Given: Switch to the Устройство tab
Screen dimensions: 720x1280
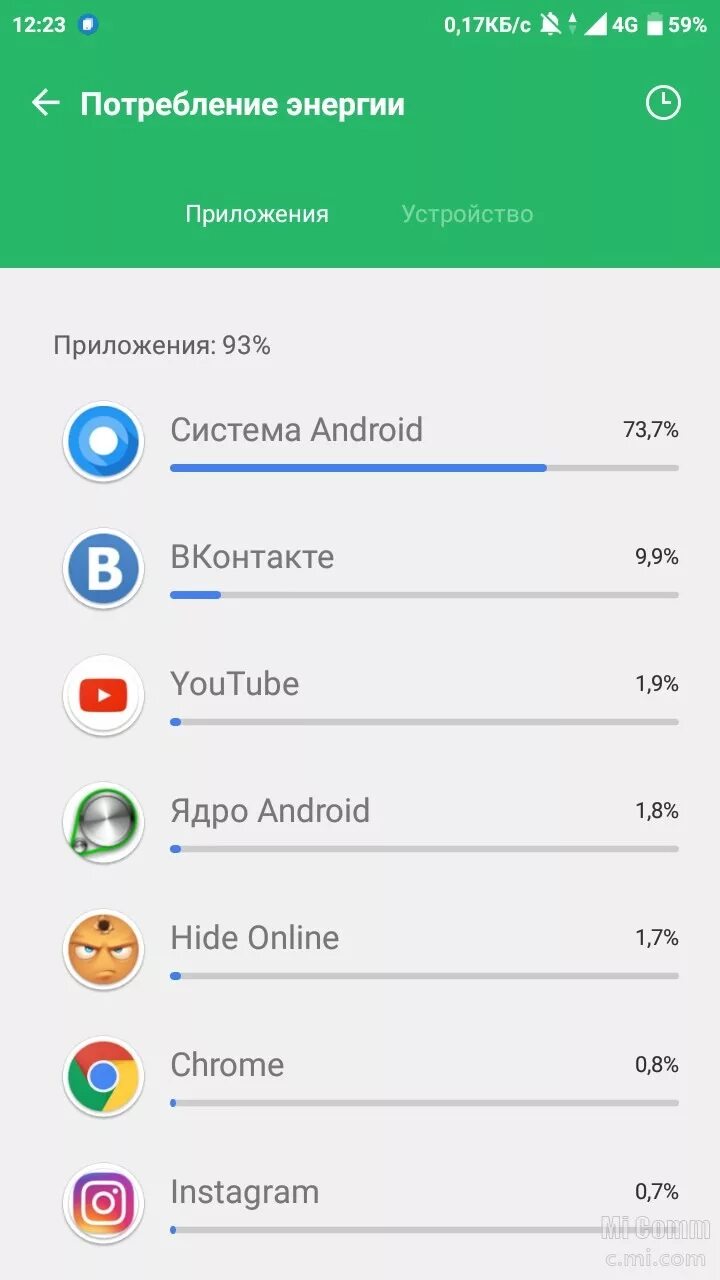Looking at the screenshot, I should click(x=466, y=213).
